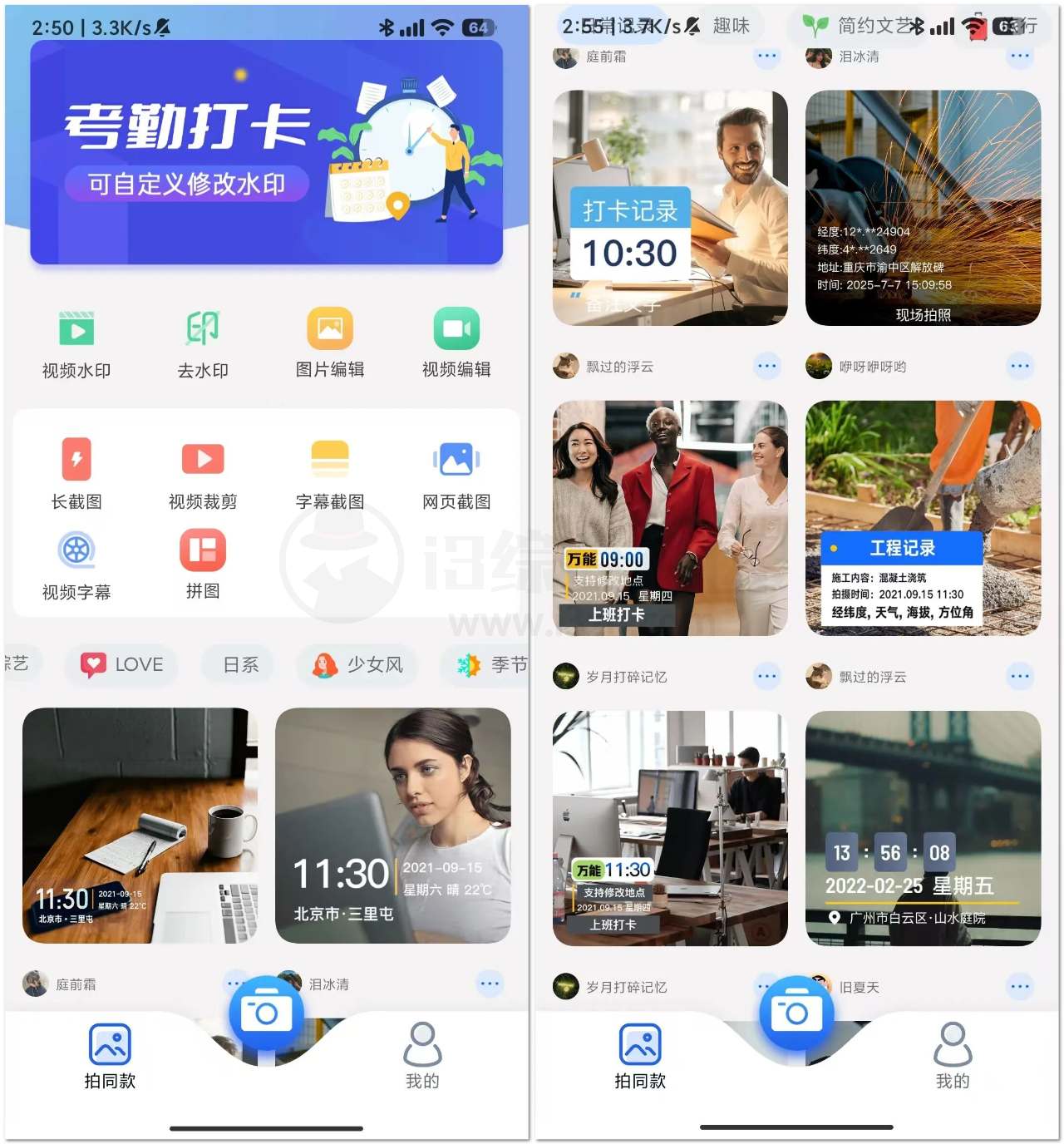The width and height of the screenshot is (1064, 1144).
Task: Open options menu beside 飘过的浮云
Action: point(767,366)
